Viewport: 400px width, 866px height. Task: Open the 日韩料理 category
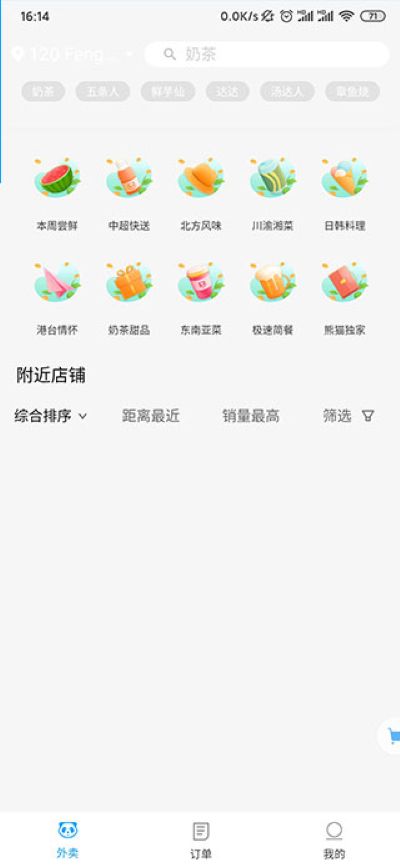pos(344,193)
